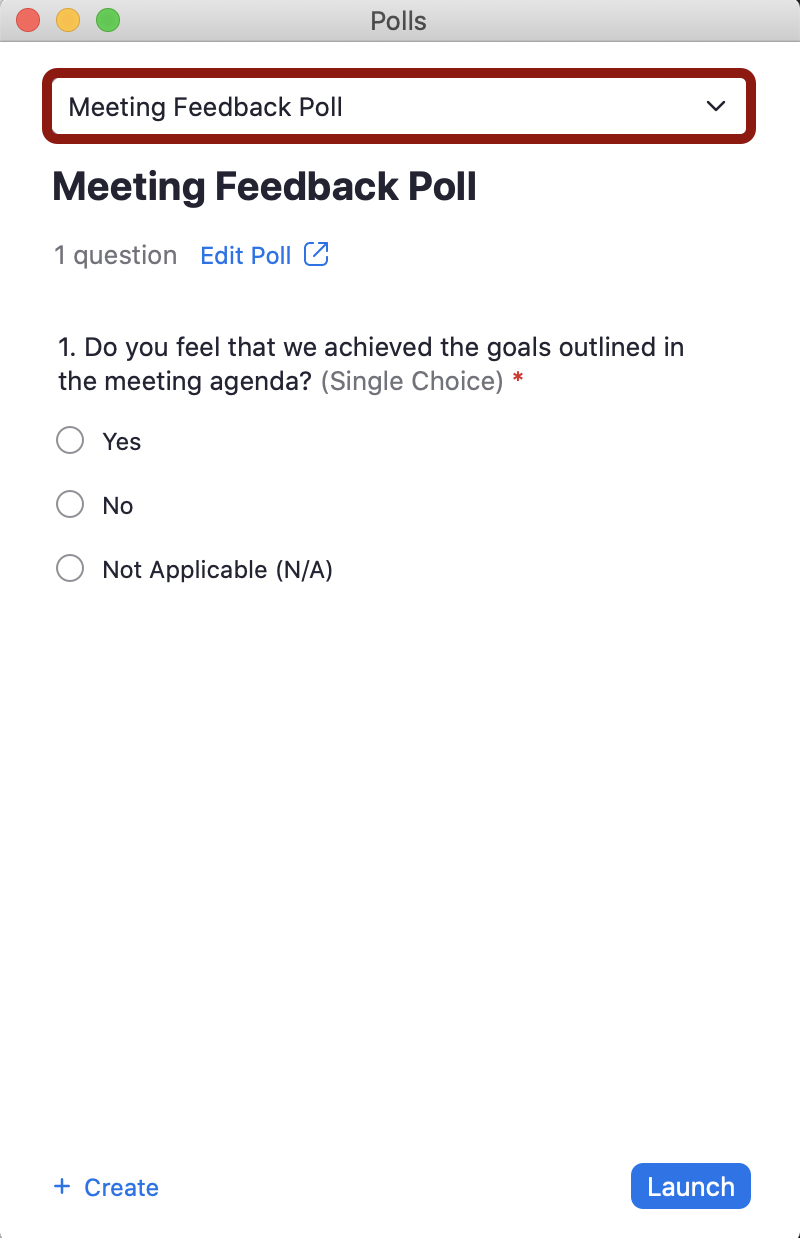The height and width of the screenshot is (1238, 800).
Task: Click the Meeting Feedback Poll heading
Action: click(264, 186)
